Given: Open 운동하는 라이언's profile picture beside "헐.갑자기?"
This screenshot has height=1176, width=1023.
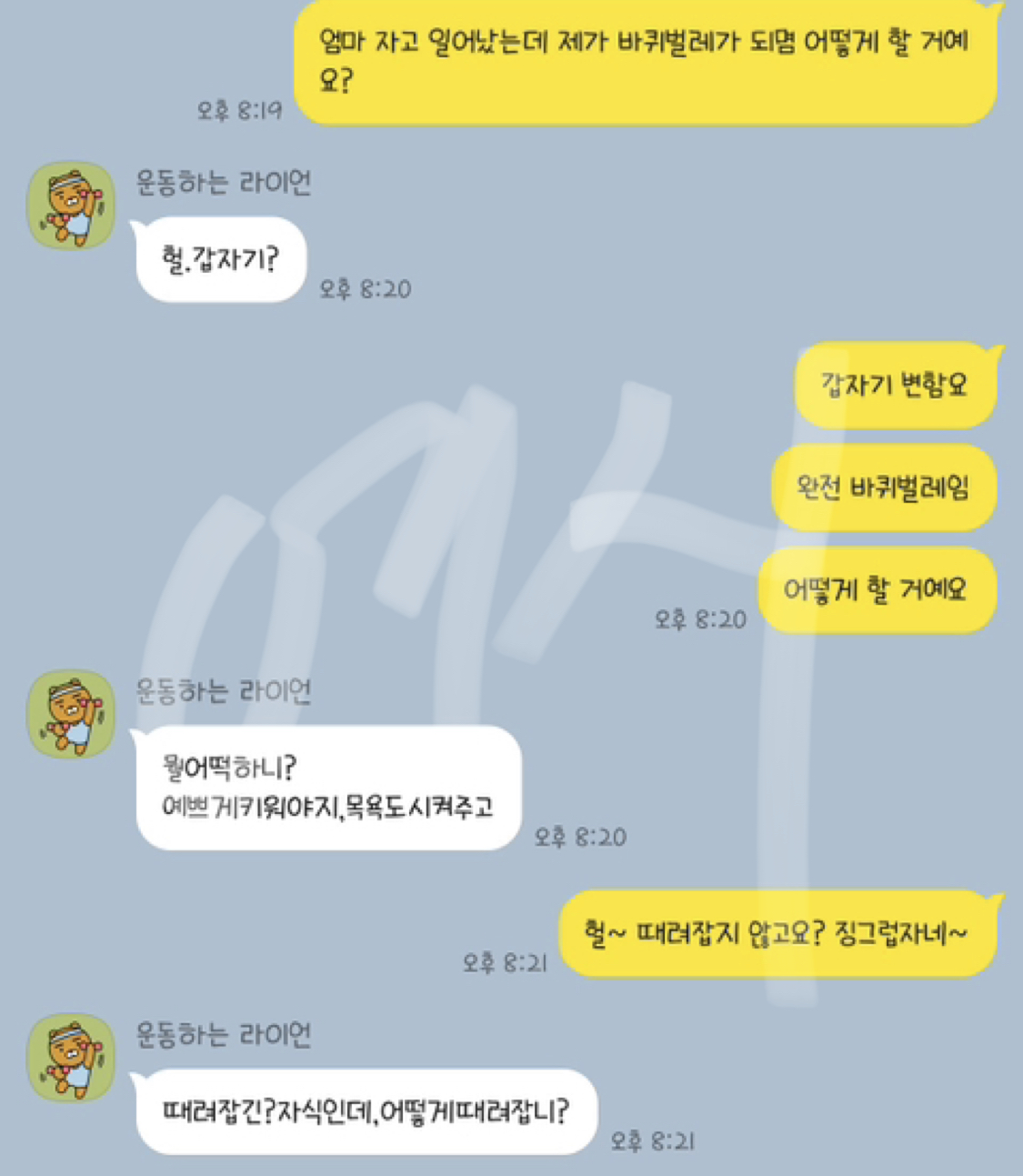Looking at the screenshot, I should (x=72, y=206).
